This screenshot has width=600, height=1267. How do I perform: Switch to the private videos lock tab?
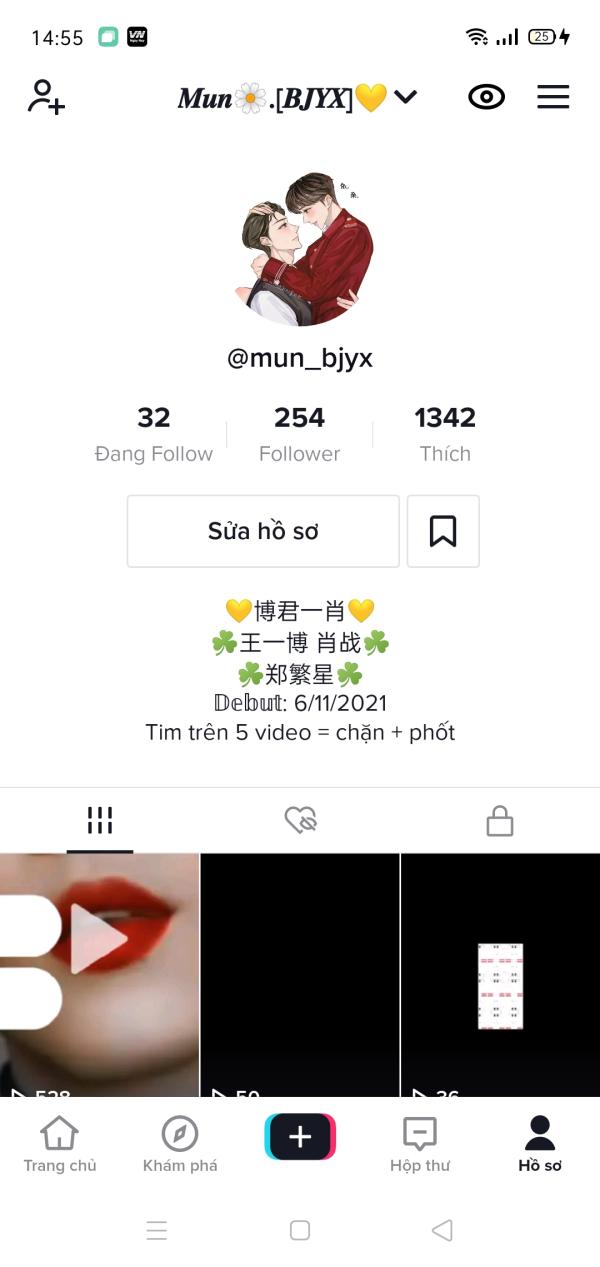(x=499, y=821)
